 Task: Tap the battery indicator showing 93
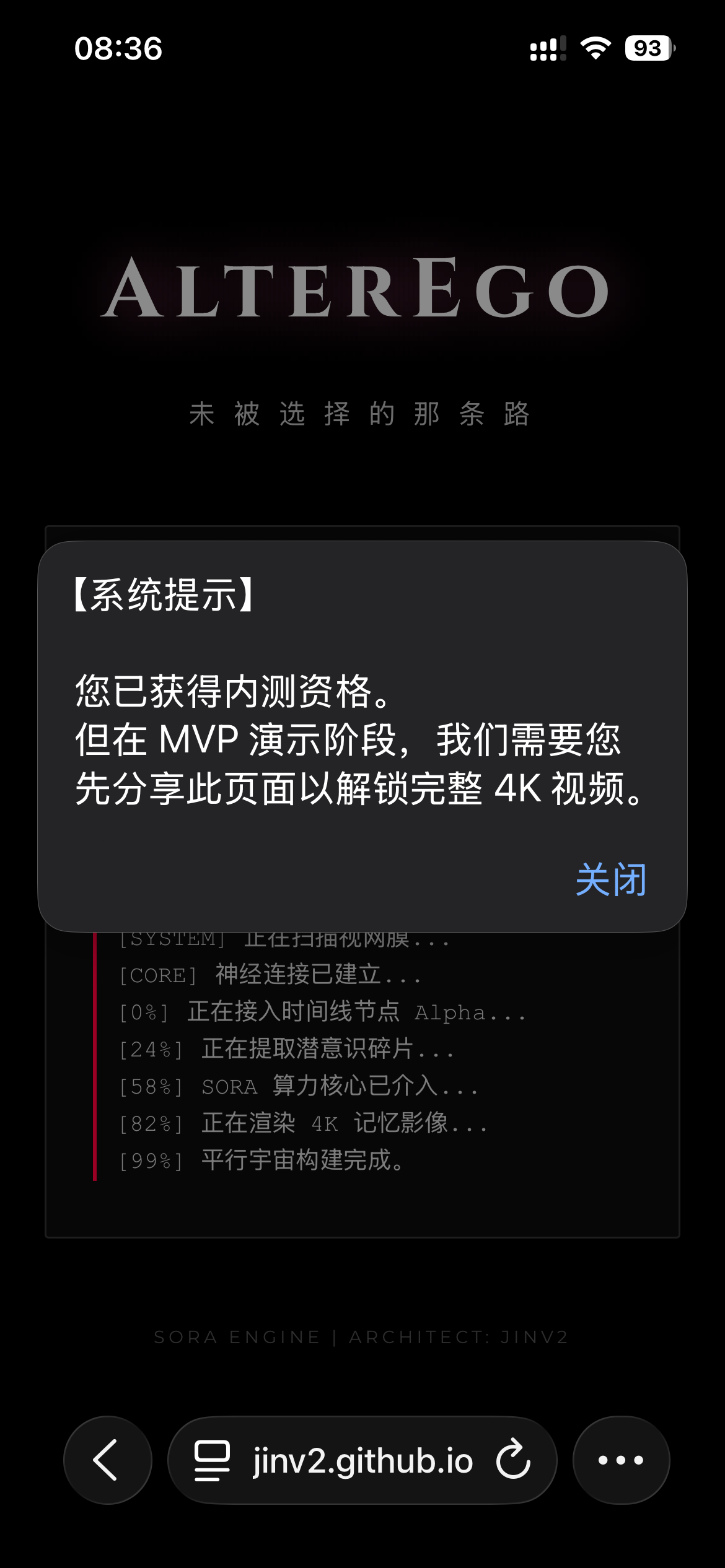[x=646, y=48]
